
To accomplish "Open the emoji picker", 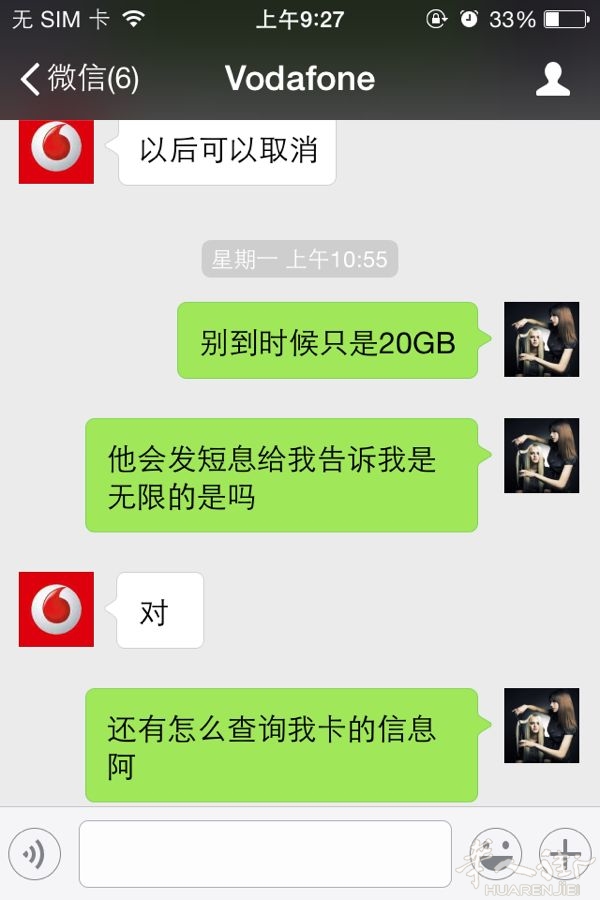I will click(x=496, y=853).
